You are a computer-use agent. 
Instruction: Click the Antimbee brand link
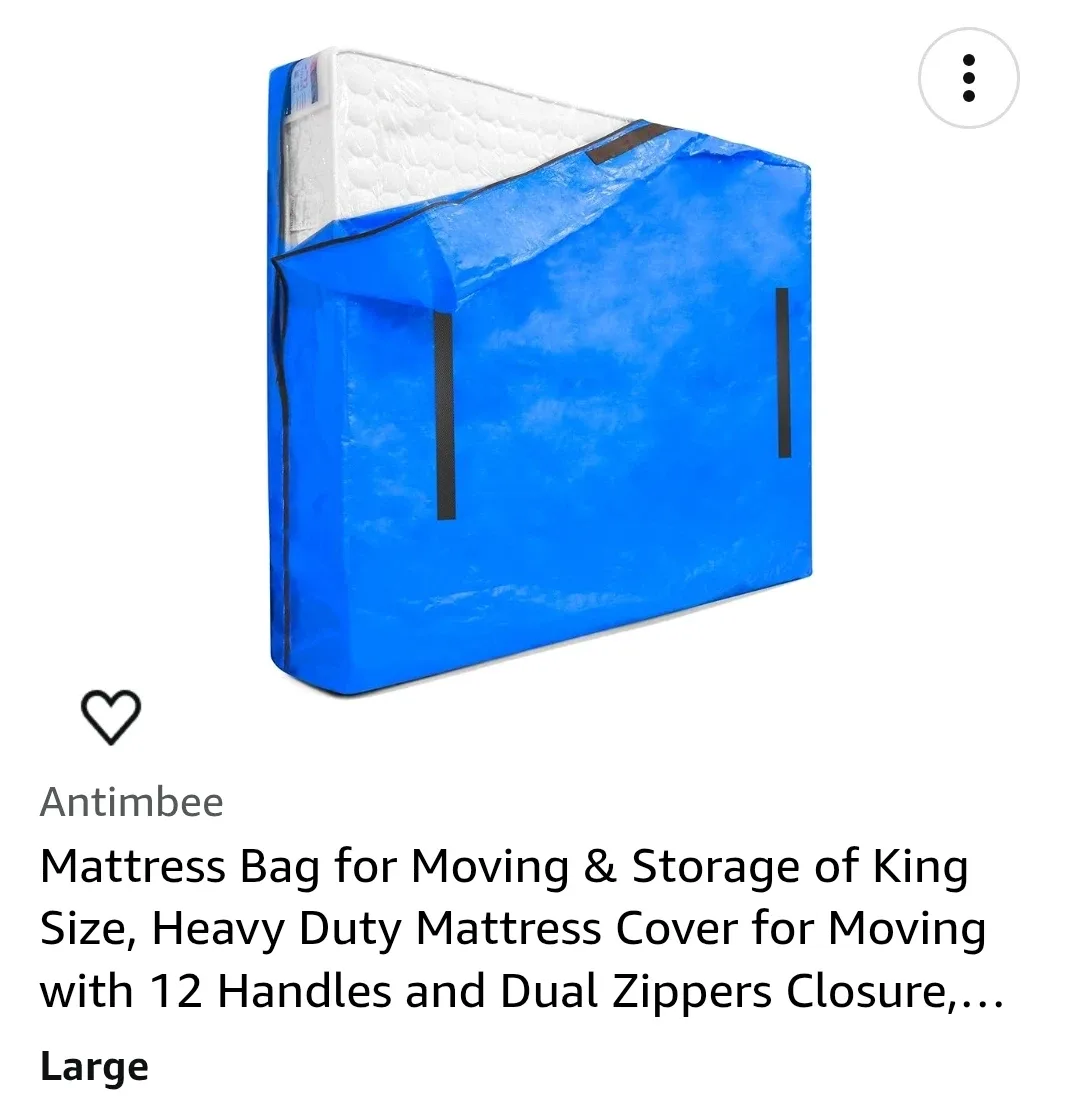[x=131, y=800]
